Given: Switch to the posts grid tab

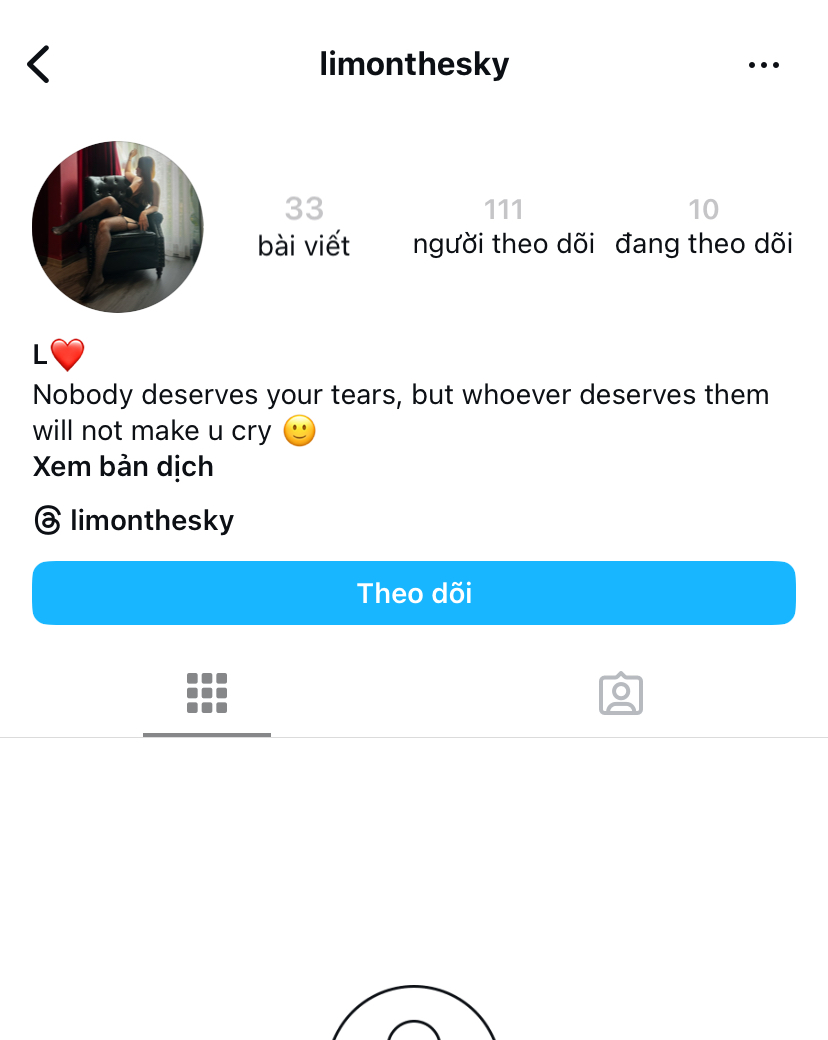Looking at the screenshot, I should (x=207, y=693).
